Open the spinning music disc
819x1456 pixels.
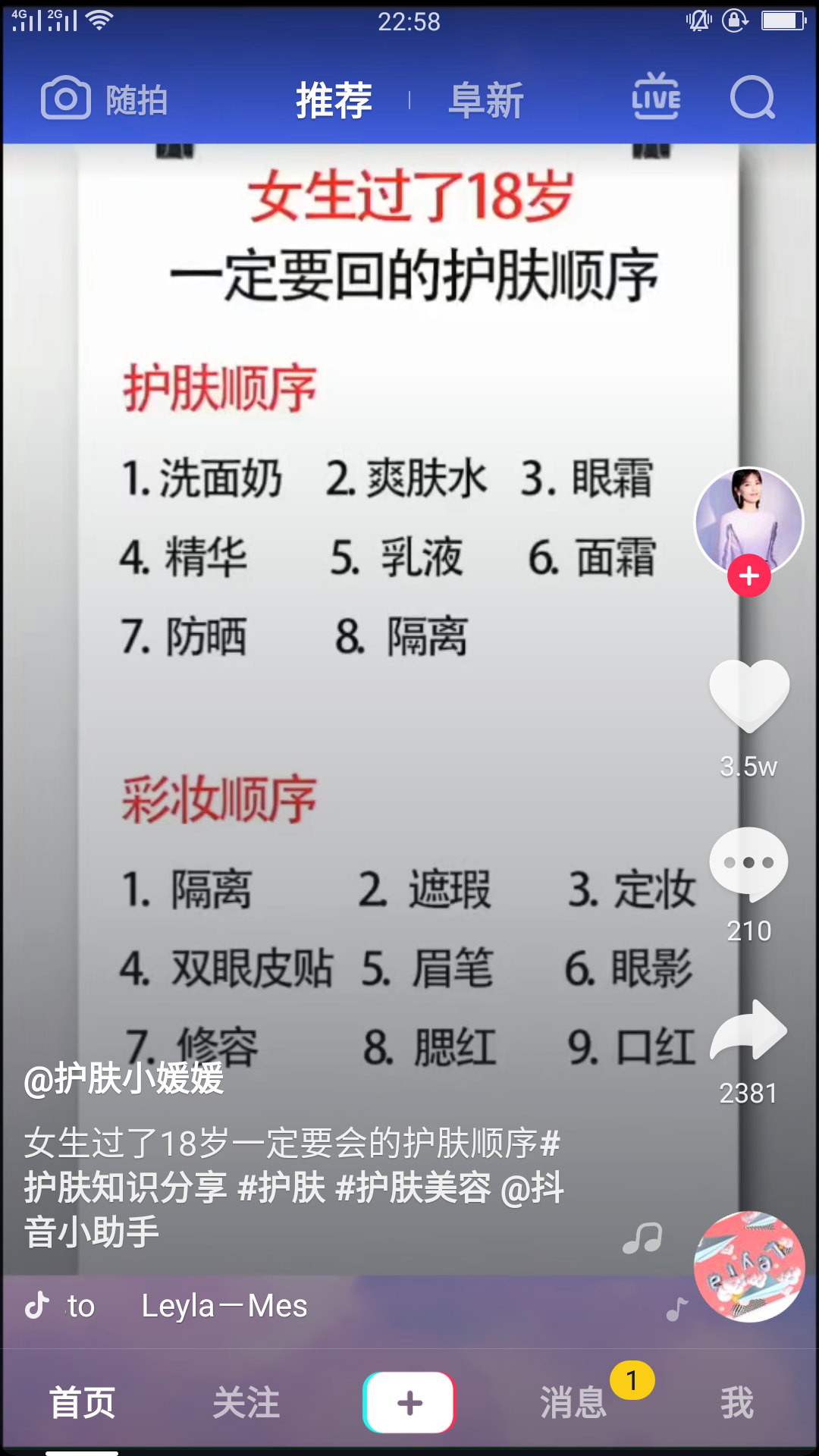(748, 1266)
